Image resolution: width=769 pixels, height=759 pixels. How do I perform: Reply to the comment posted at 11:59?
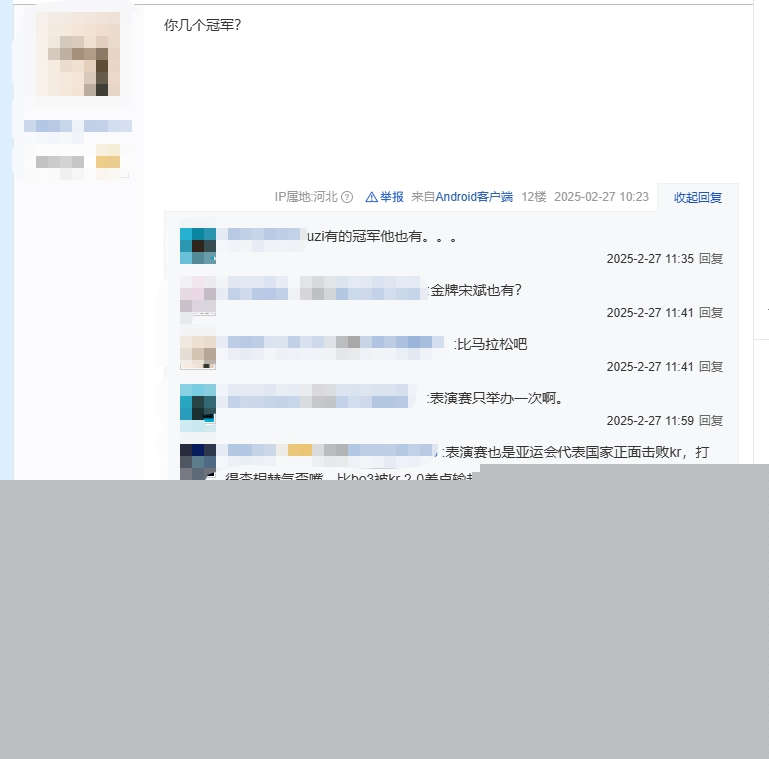coord(710,420)
